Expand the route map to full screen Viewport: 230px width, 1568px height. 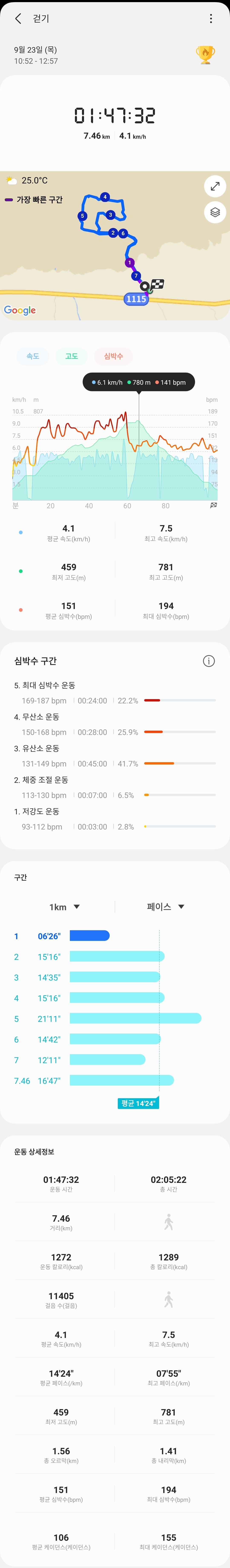click(215, 186)
